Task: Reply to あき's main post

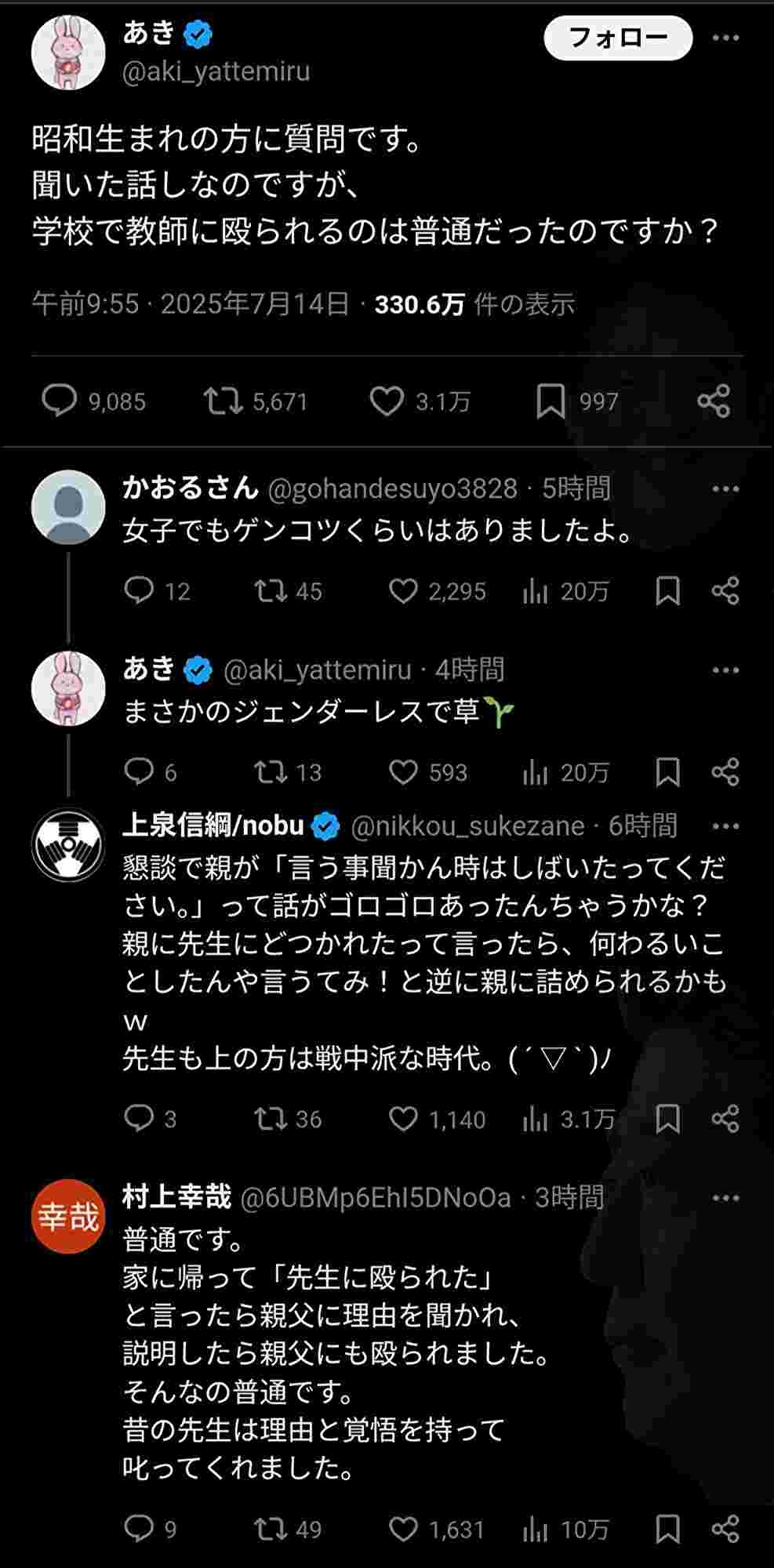Action: 59,401
